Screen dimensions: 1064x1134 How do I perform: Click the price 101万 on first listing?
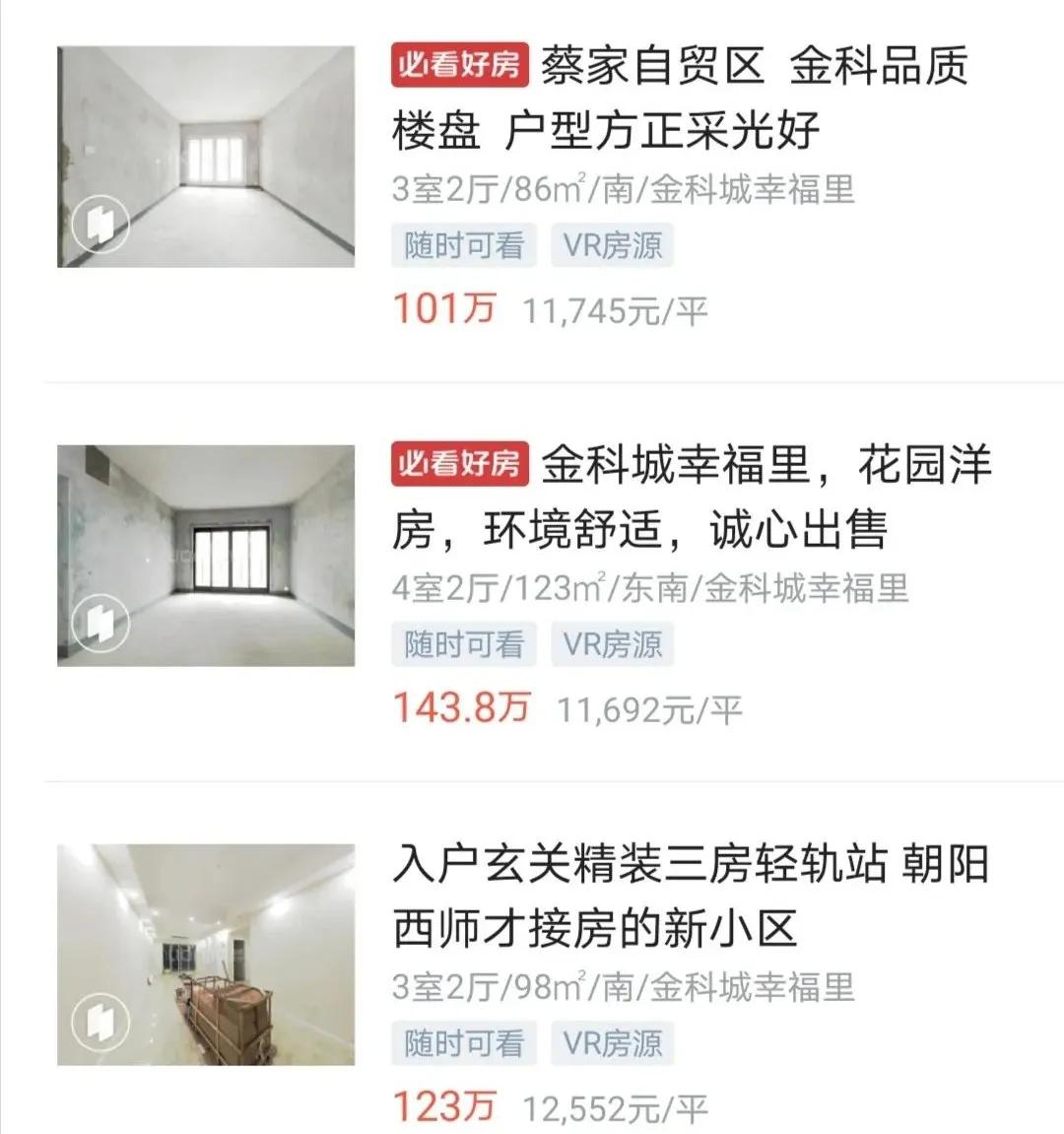(443, 308)
